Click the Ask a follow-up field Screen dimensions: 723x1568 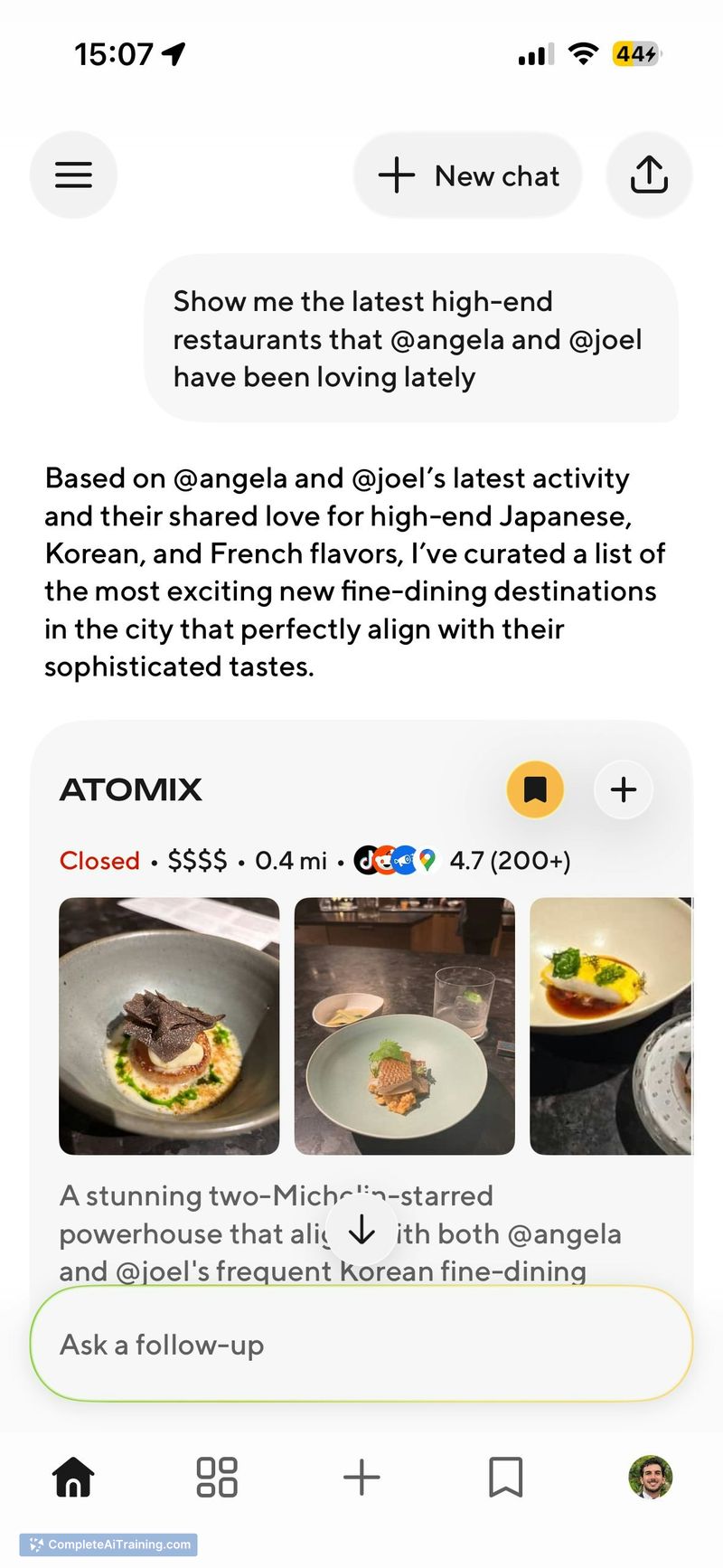click(x=361, y=1344)
